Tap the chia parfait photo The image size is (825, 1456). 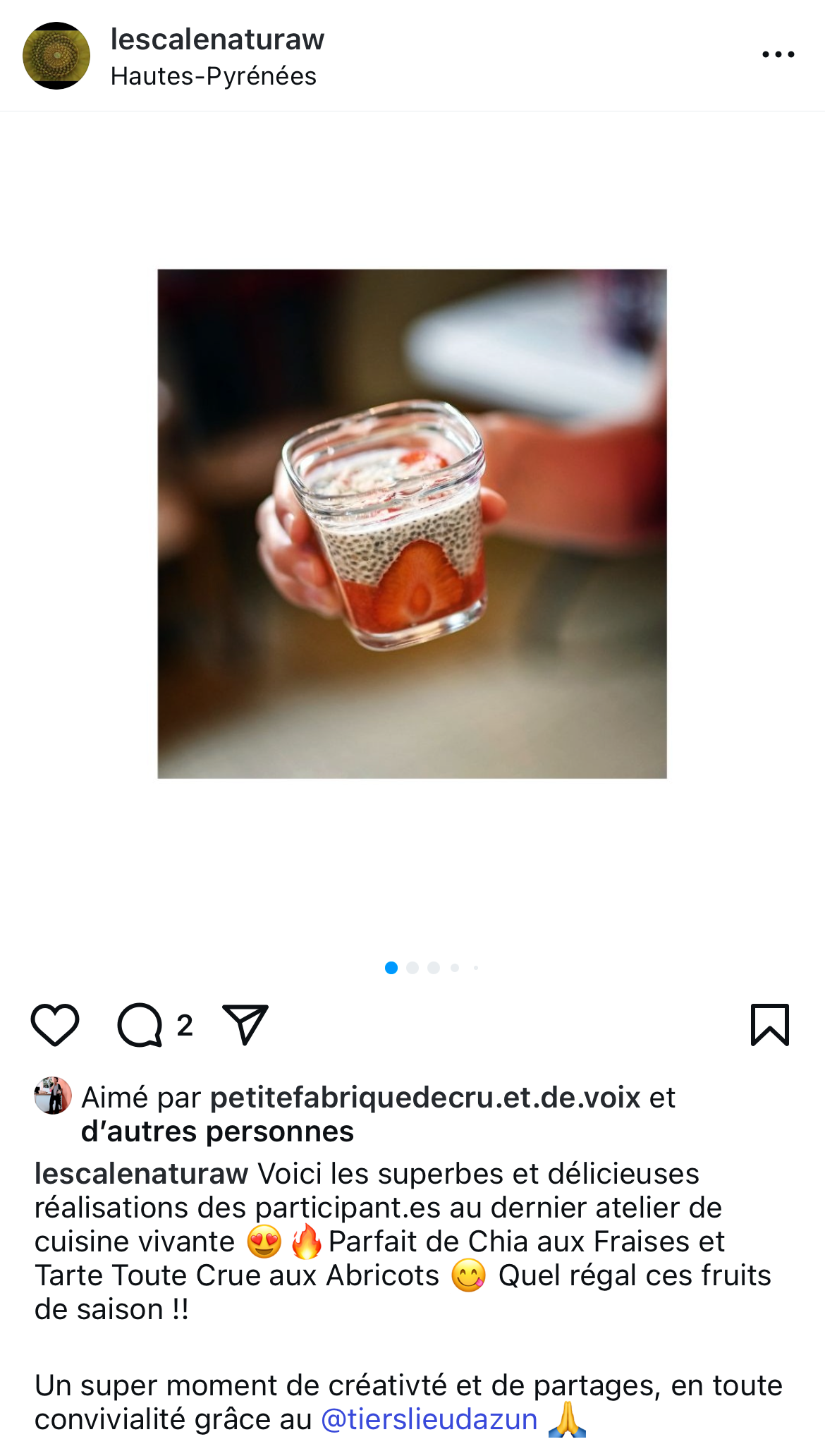pos(412,523)
